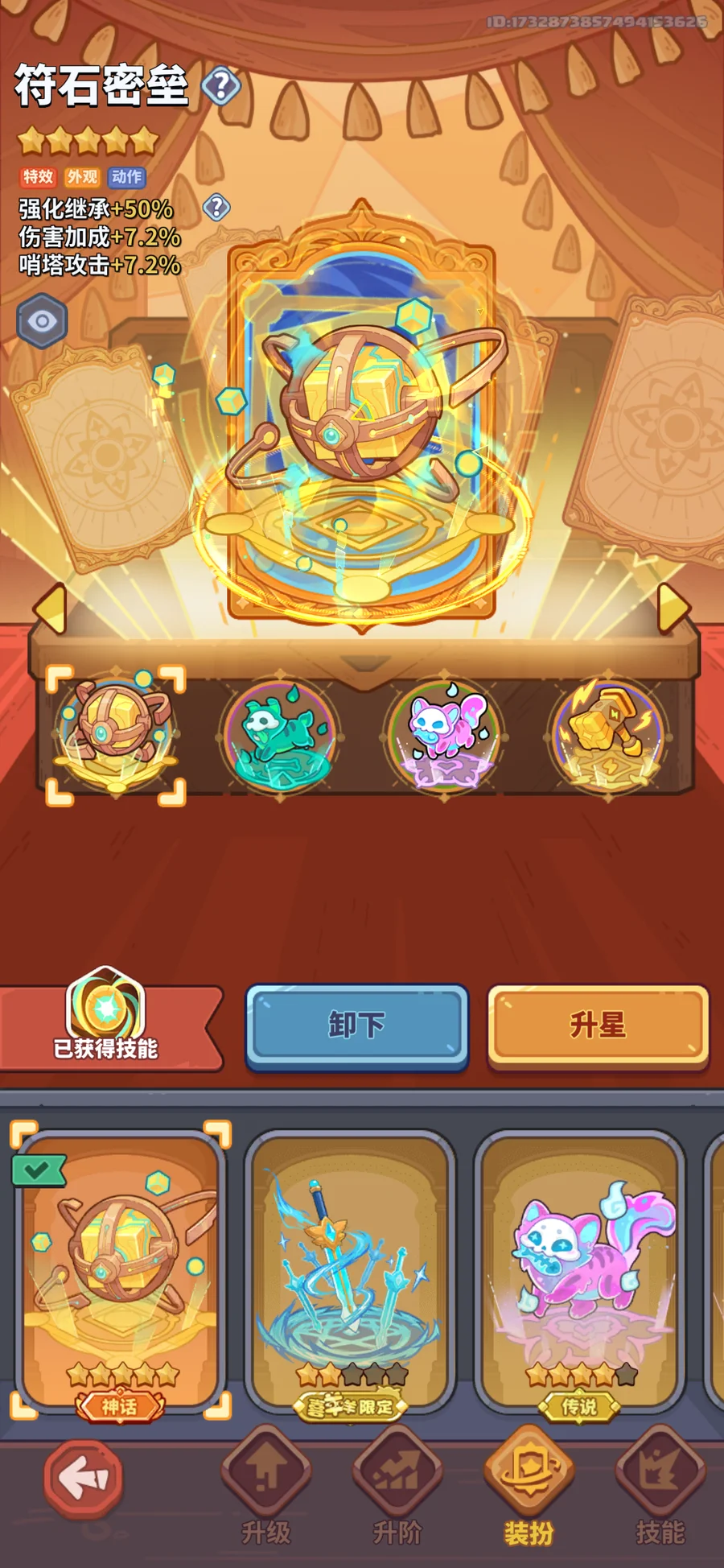Tap the question mark next to 强化继承
This screenshot has height=1568, width=724.
216,208
